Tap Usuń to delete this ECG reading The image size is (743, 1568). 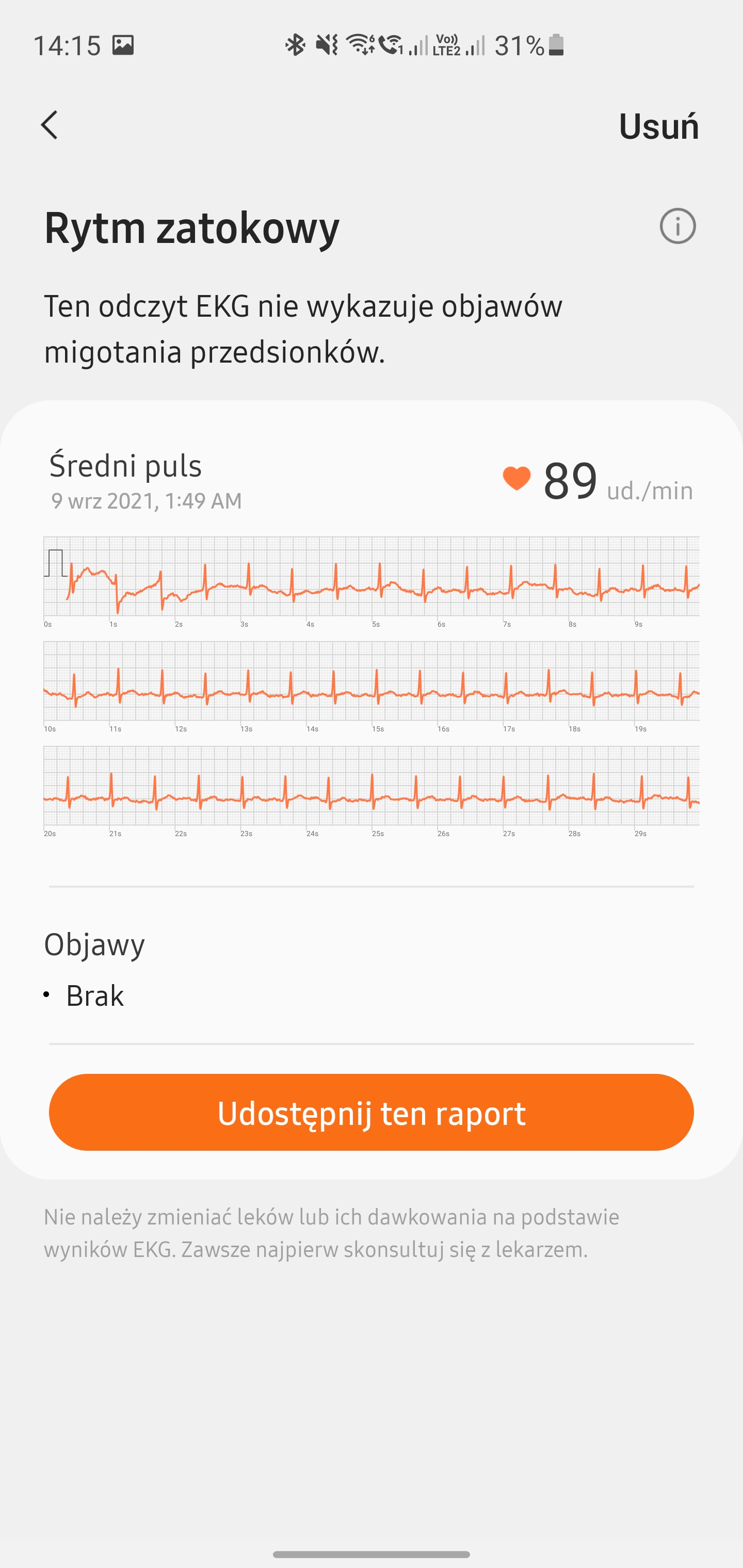click(x=658, y=126)
